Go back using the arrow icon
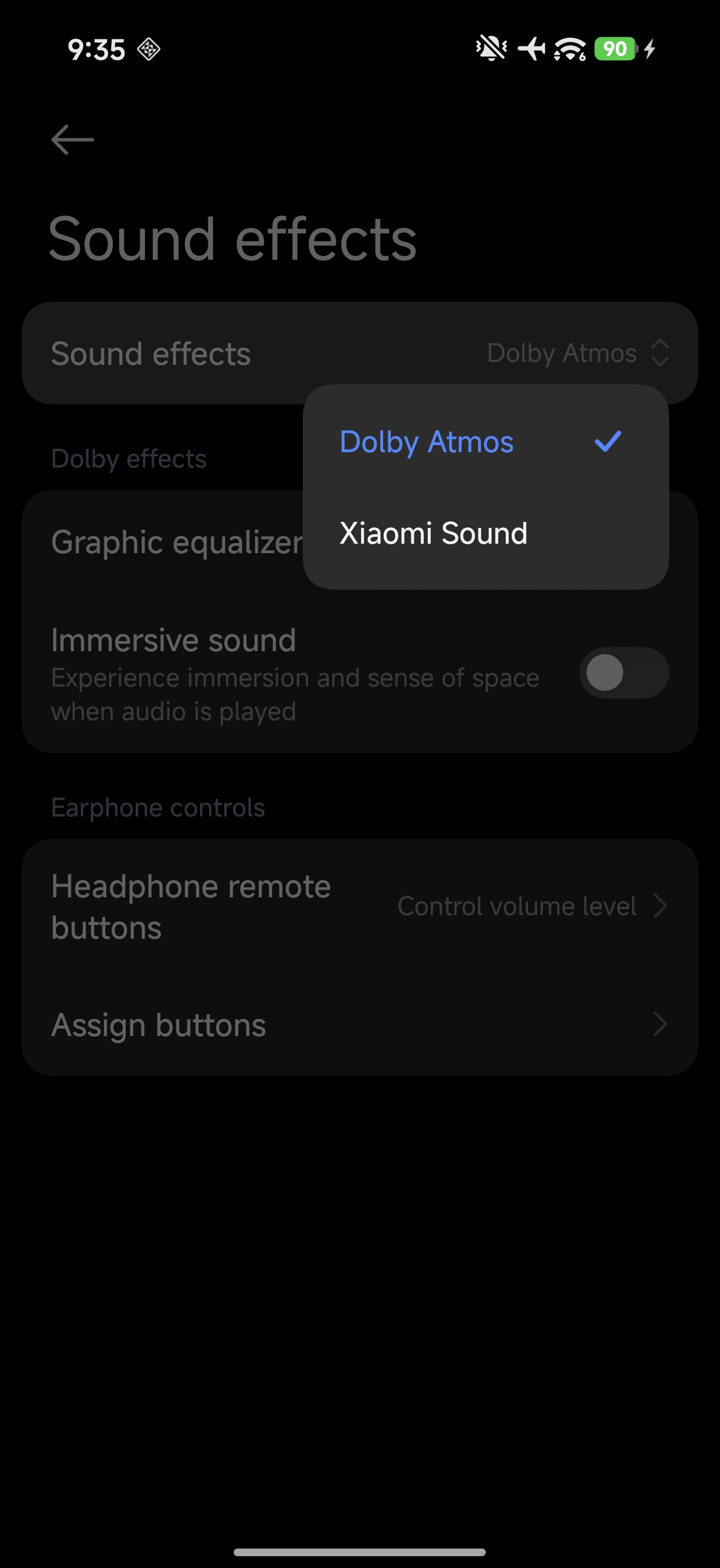The height and width of the screenshot is (1568, 720). [x=73, y=140]
